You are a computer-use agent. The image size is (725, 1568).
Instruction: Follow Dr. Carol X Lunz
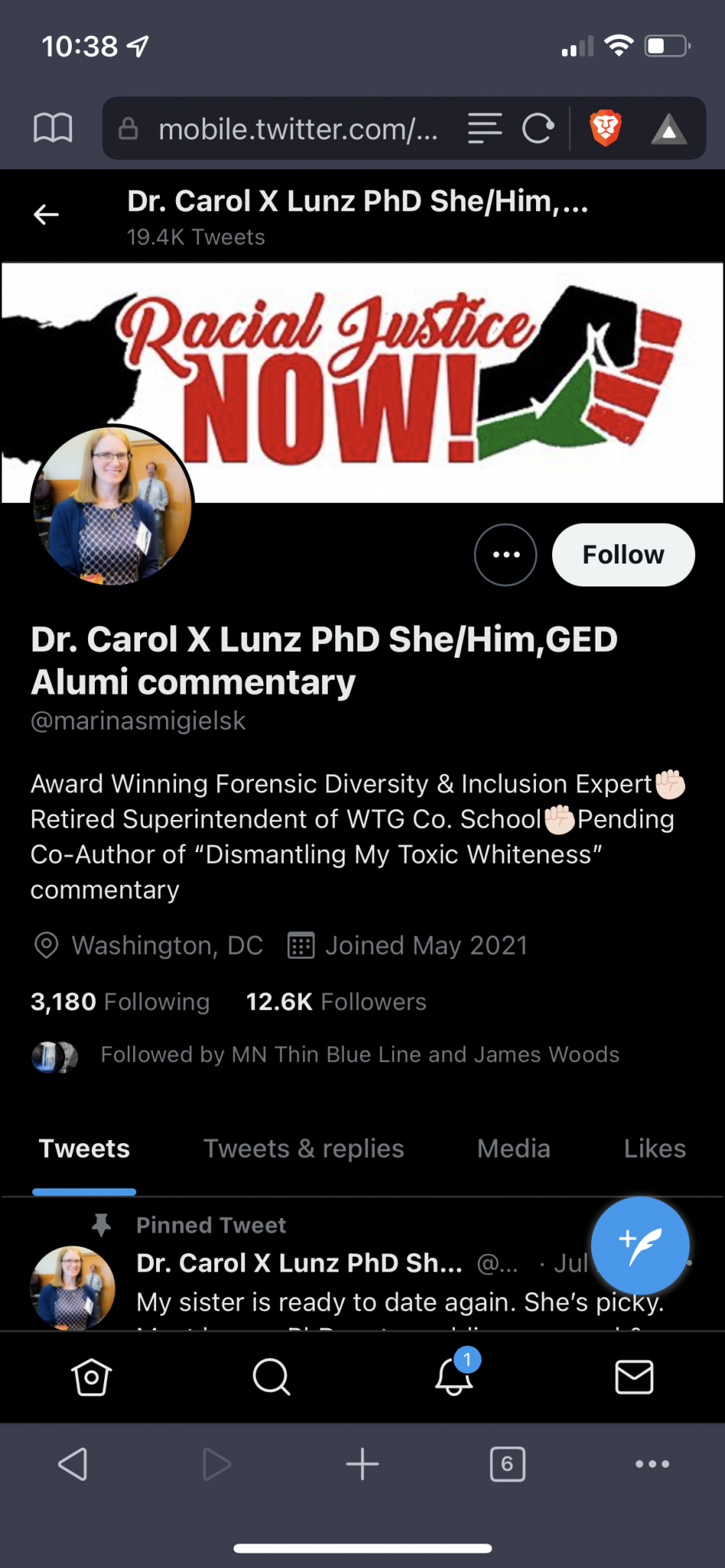pyautogui.click(x=622, y=555)
